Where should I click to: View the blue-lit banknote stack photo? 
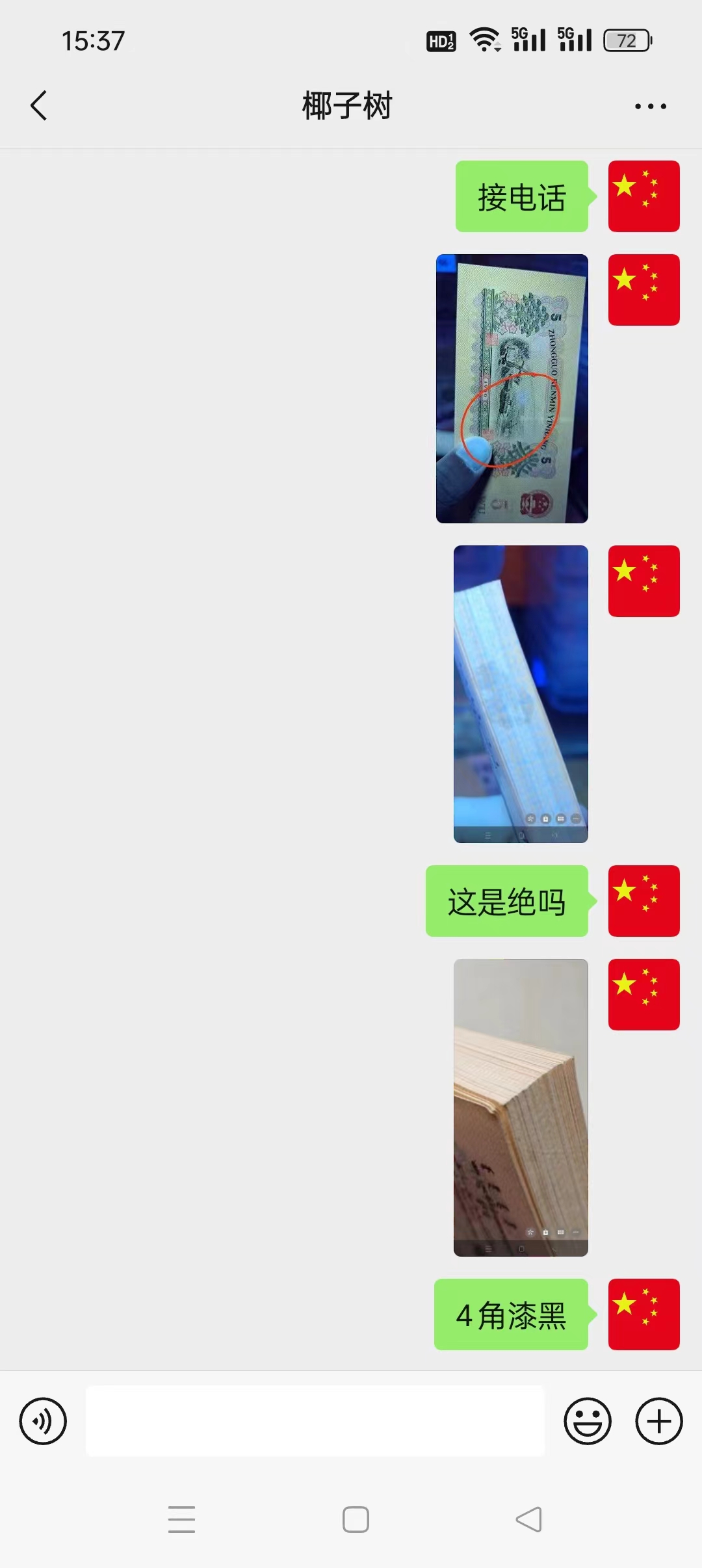[521, 694]
